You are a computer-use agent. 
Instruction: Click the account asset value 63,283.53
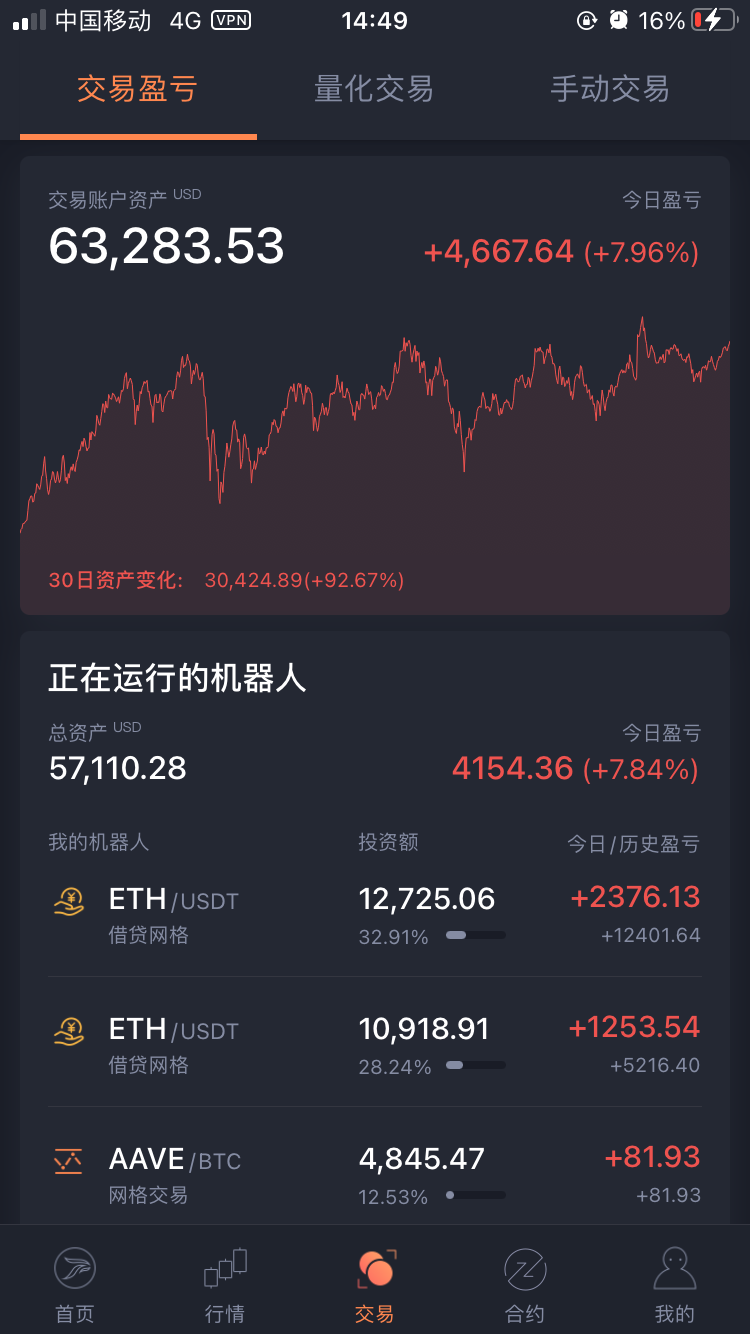tap(165, 247)
